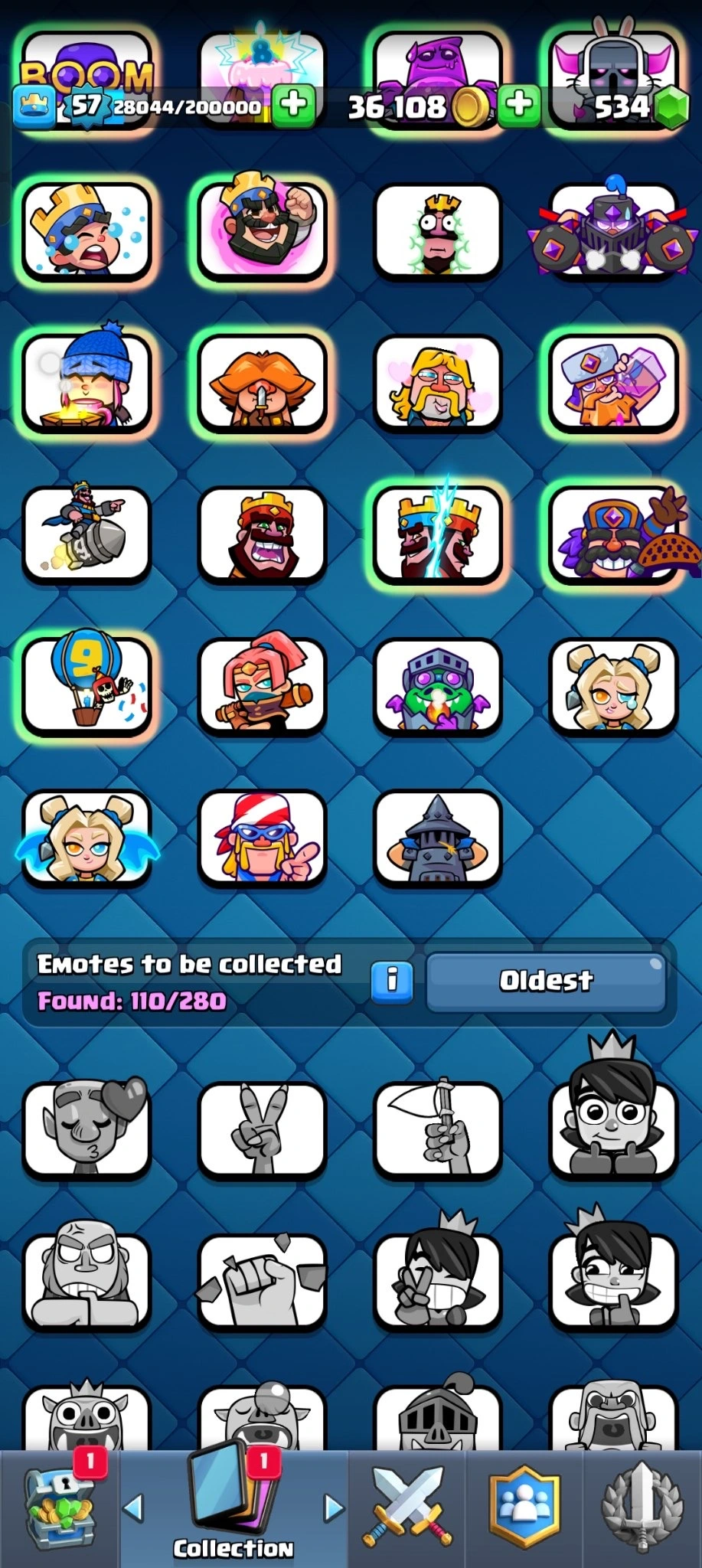Screen dimensions: 702x1568
Task: Pick the two kings with lightning emote
Action: (x=437, y=533)
